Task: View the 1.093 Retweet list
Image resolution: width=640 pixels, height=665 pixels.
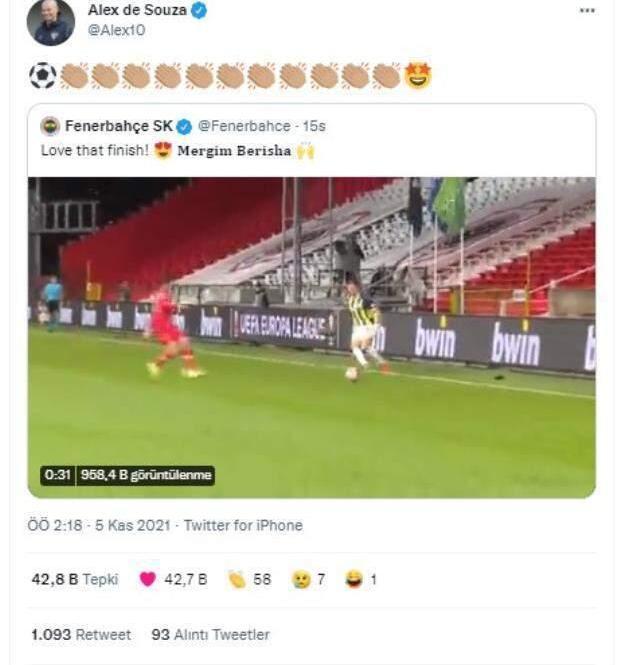Action: tap(80, 634)
